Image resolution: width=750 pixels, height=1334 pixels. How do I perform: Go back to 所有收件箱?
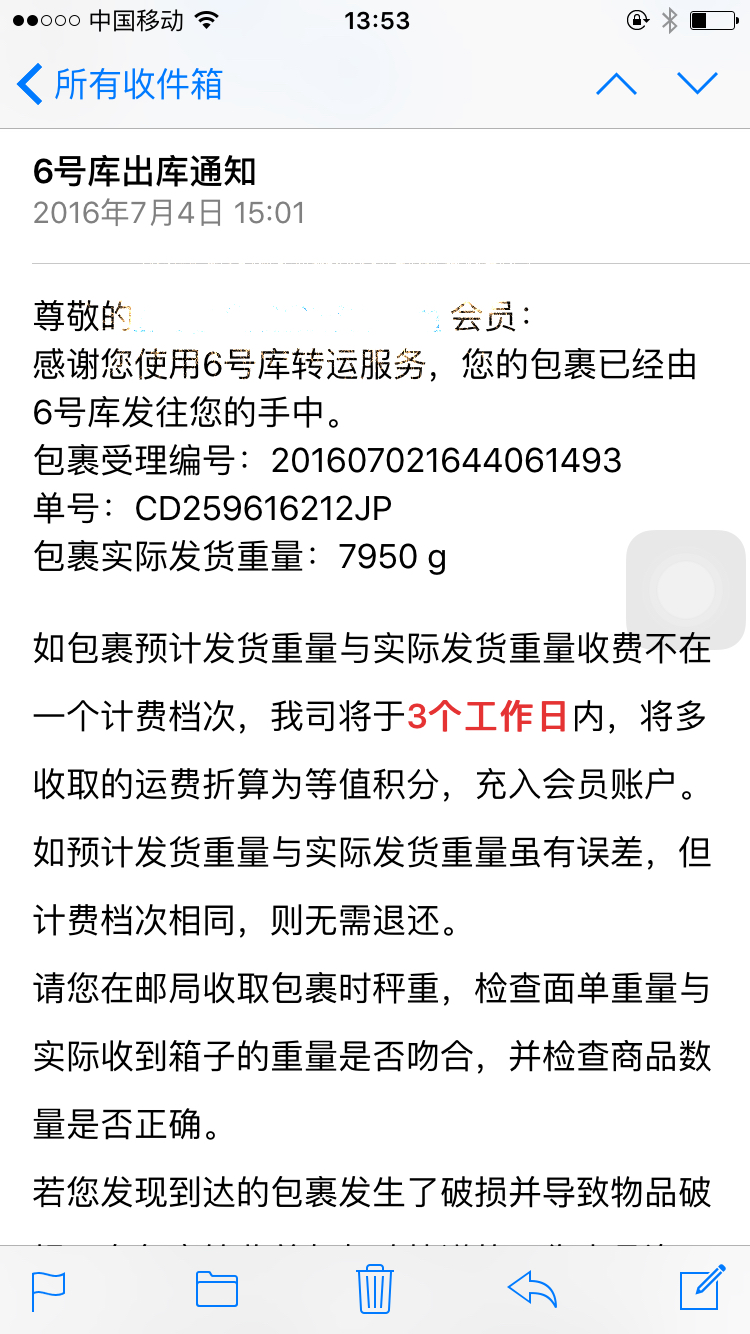click(x=120, y=84)
